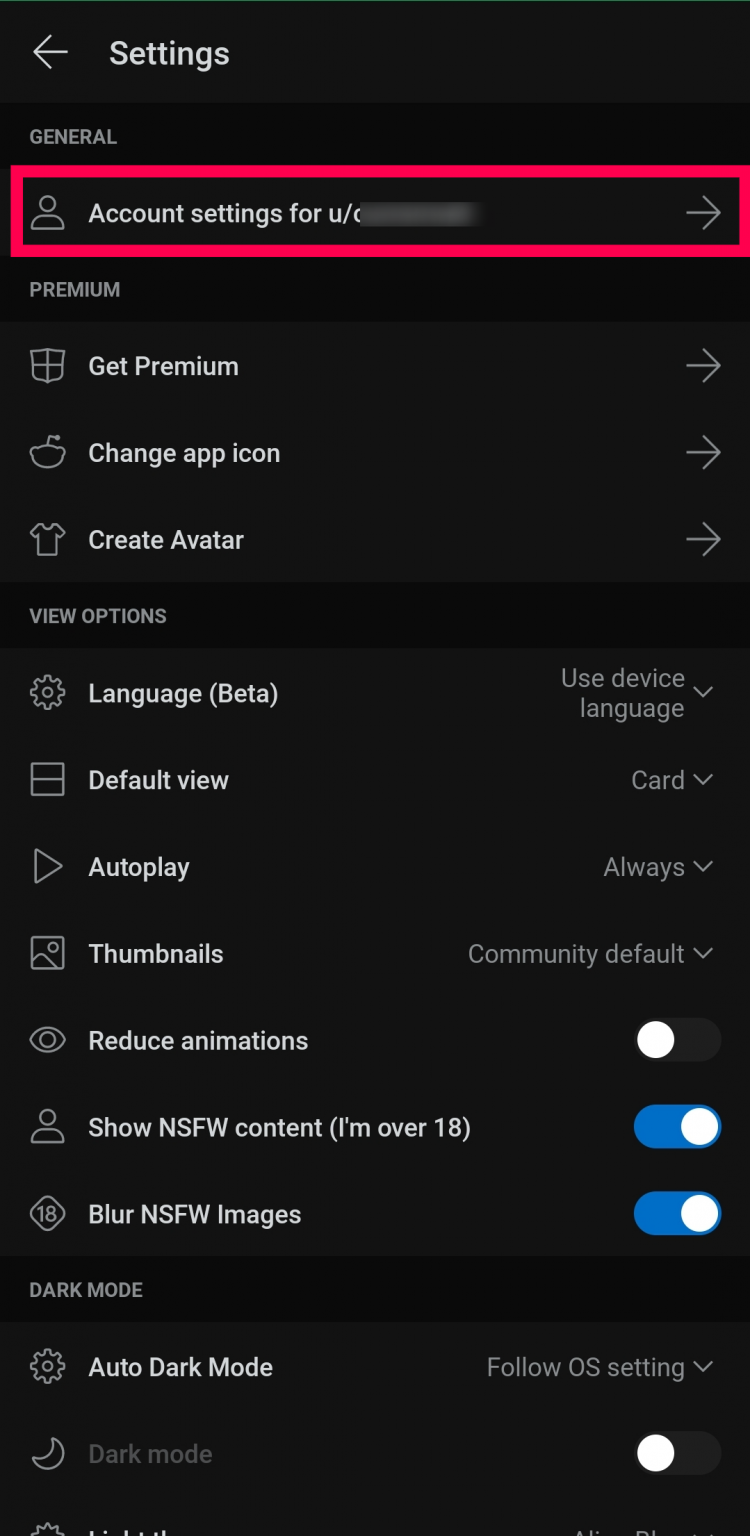Click the Autoplay play icon
750x1536 pixels.
47,866
